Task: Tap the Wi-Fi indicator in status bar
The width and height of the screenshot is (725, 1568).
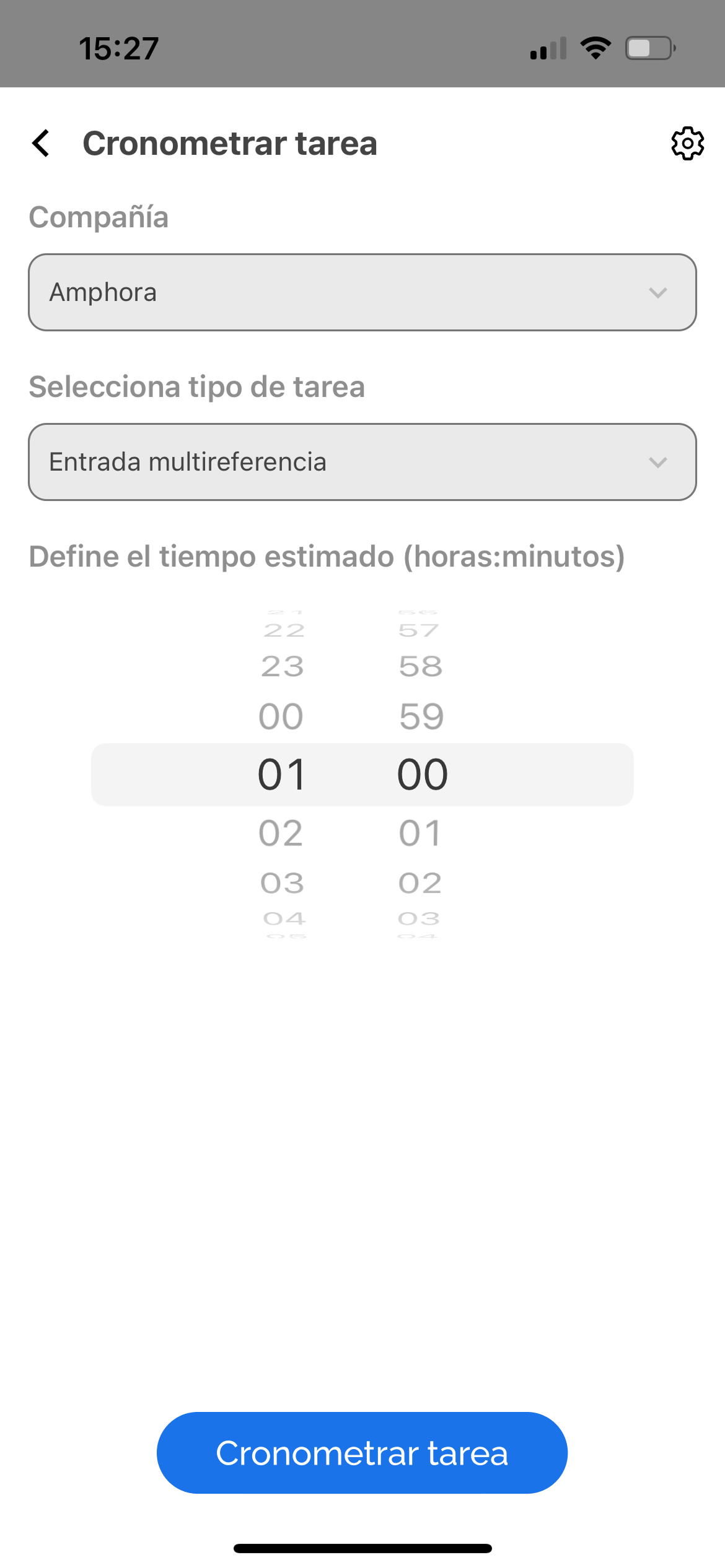Action: coord(597,48)
